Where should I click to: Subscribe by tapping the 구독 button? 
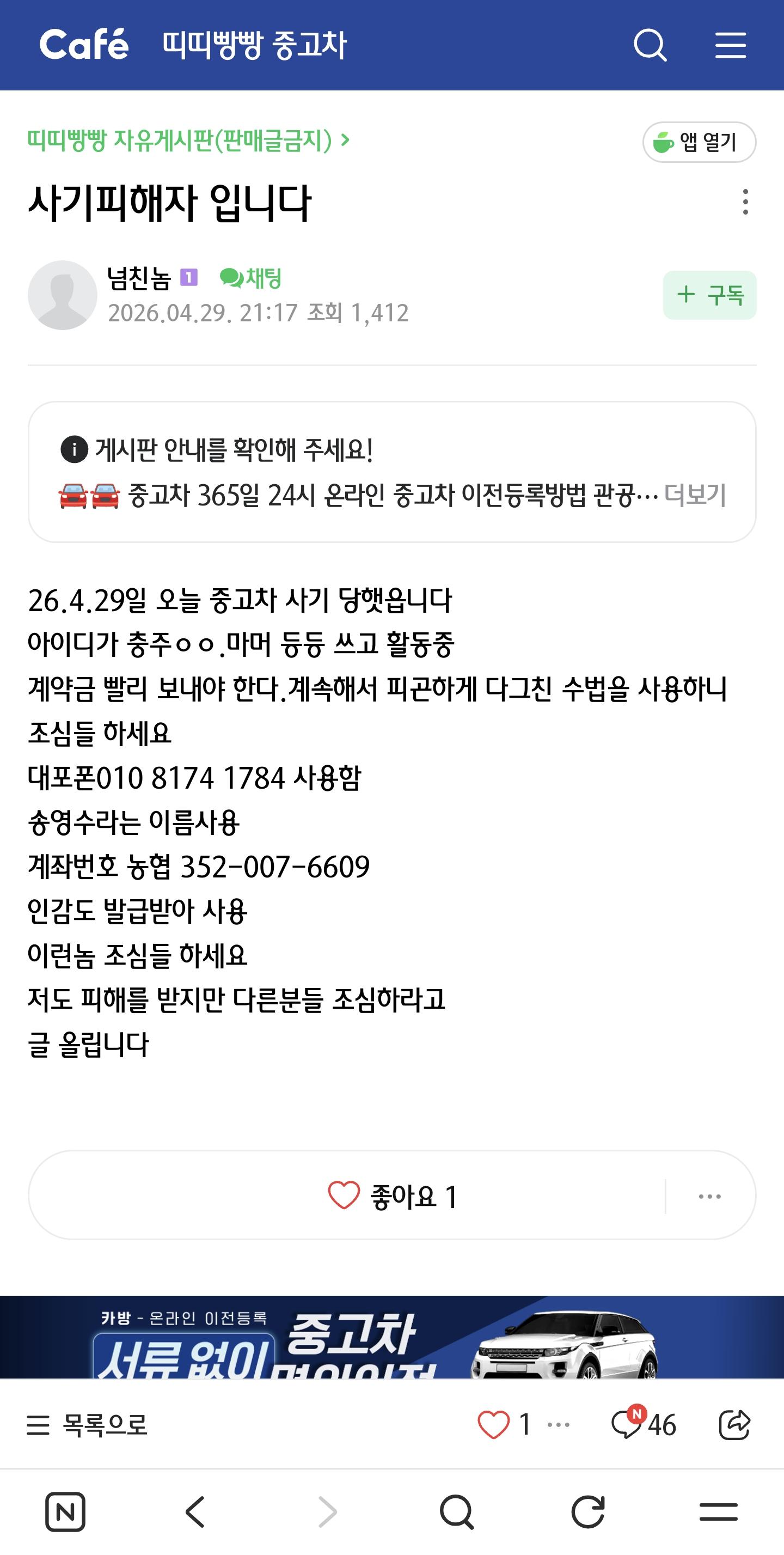710,295
